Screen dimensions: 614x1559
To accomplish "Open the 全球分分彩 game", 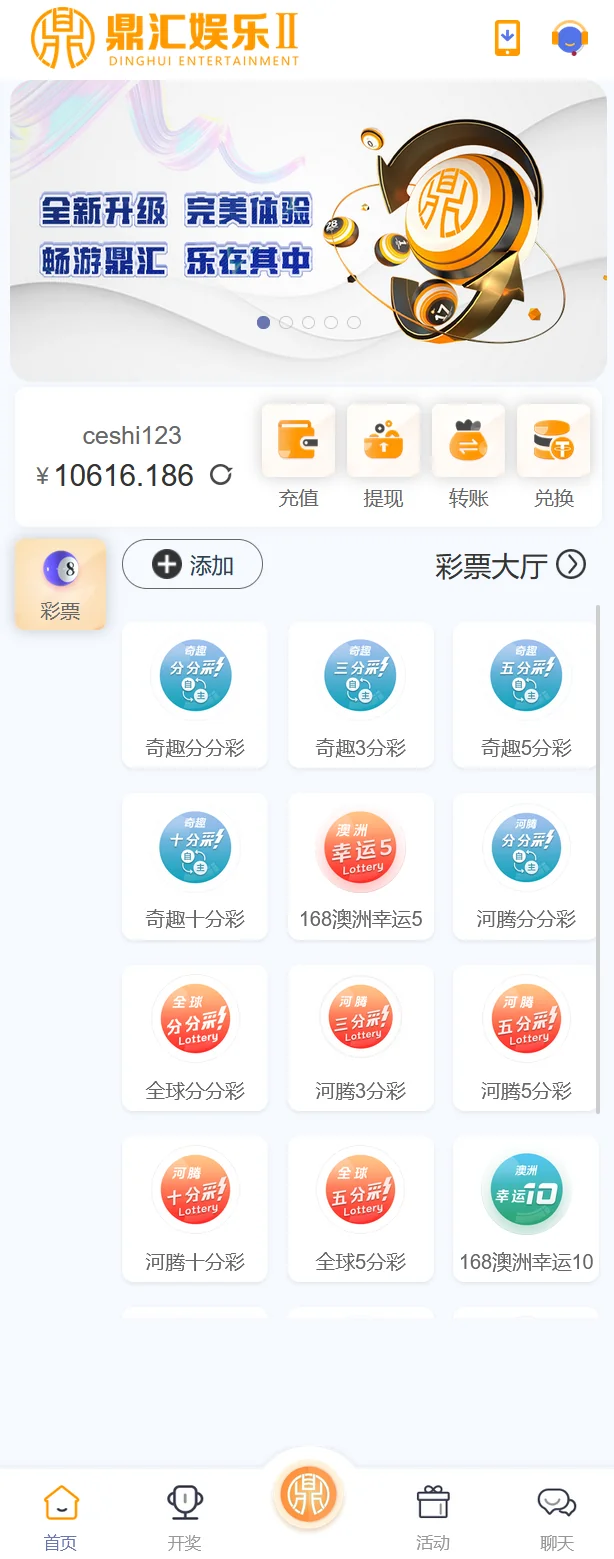I will tap(195, 1037).
